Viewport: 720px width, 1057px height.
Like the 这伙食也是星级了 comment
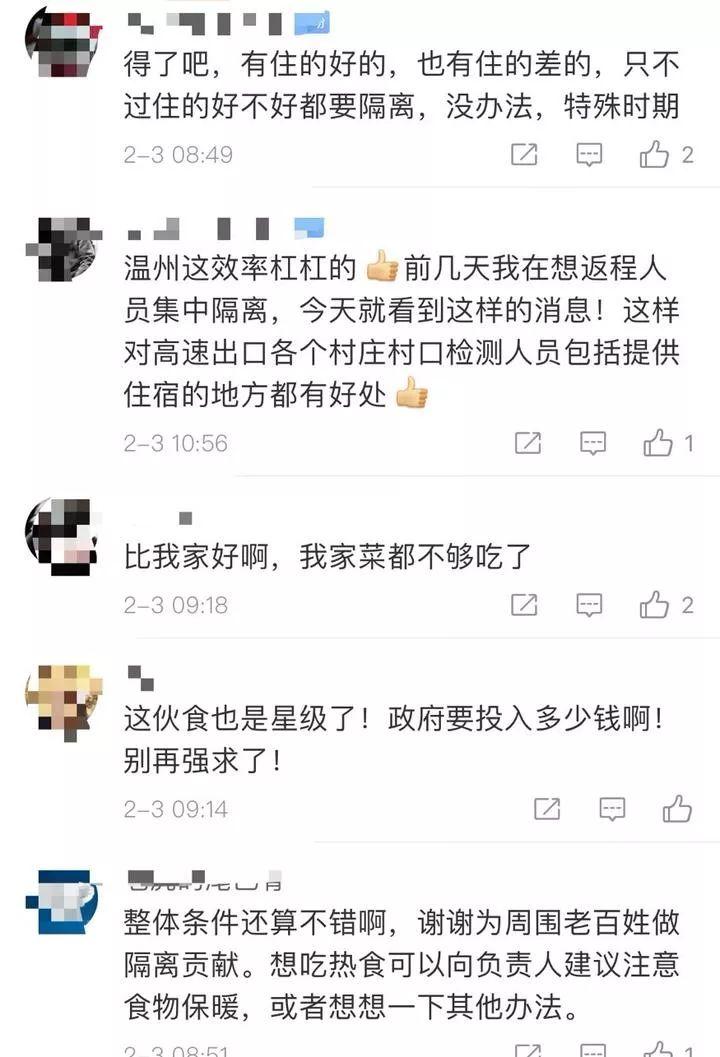coord(677,808)
